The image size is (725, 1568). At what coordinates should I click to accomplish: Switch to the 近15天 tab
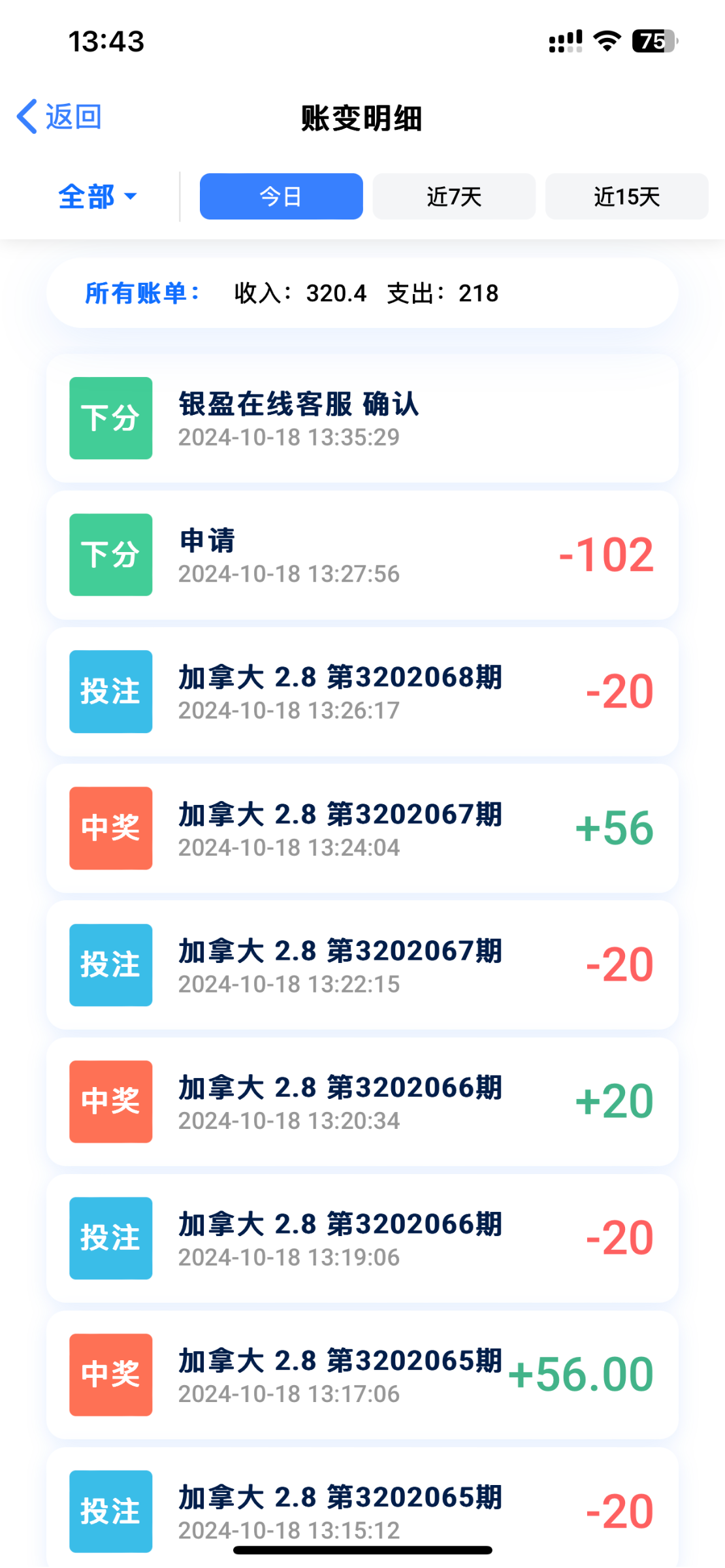[x=626, y=196]
